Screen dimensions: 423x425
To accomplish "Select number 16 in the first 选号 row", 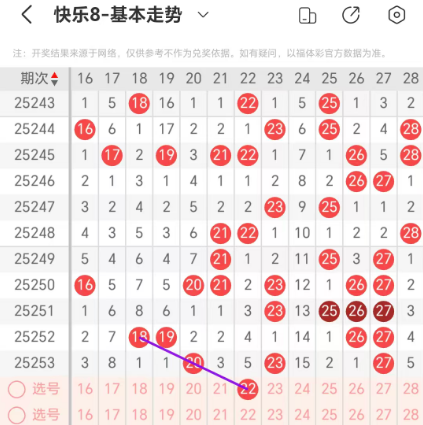I will click(x=85, y=389).
